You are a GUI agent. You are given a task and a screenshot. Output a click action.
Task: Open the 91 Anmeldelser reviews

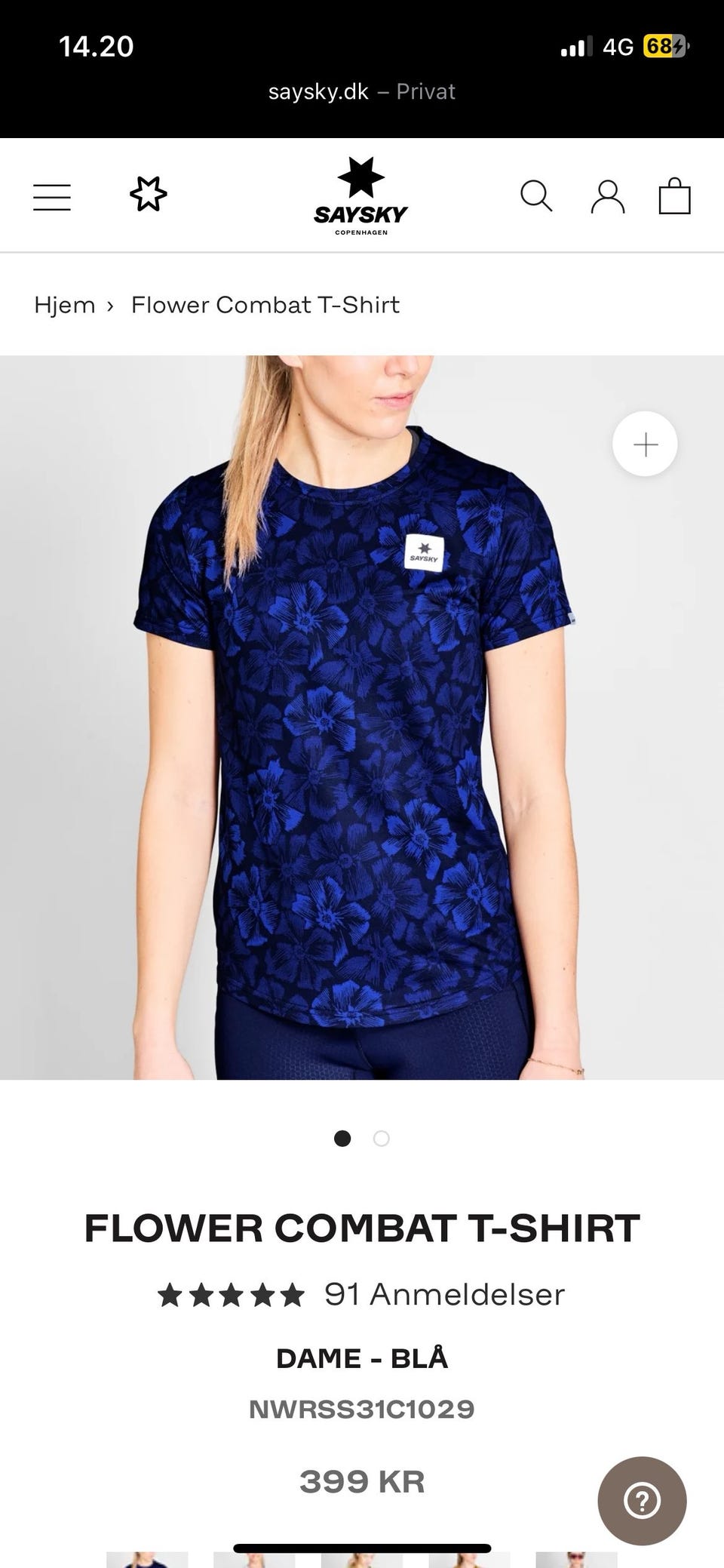(445, 1295)
